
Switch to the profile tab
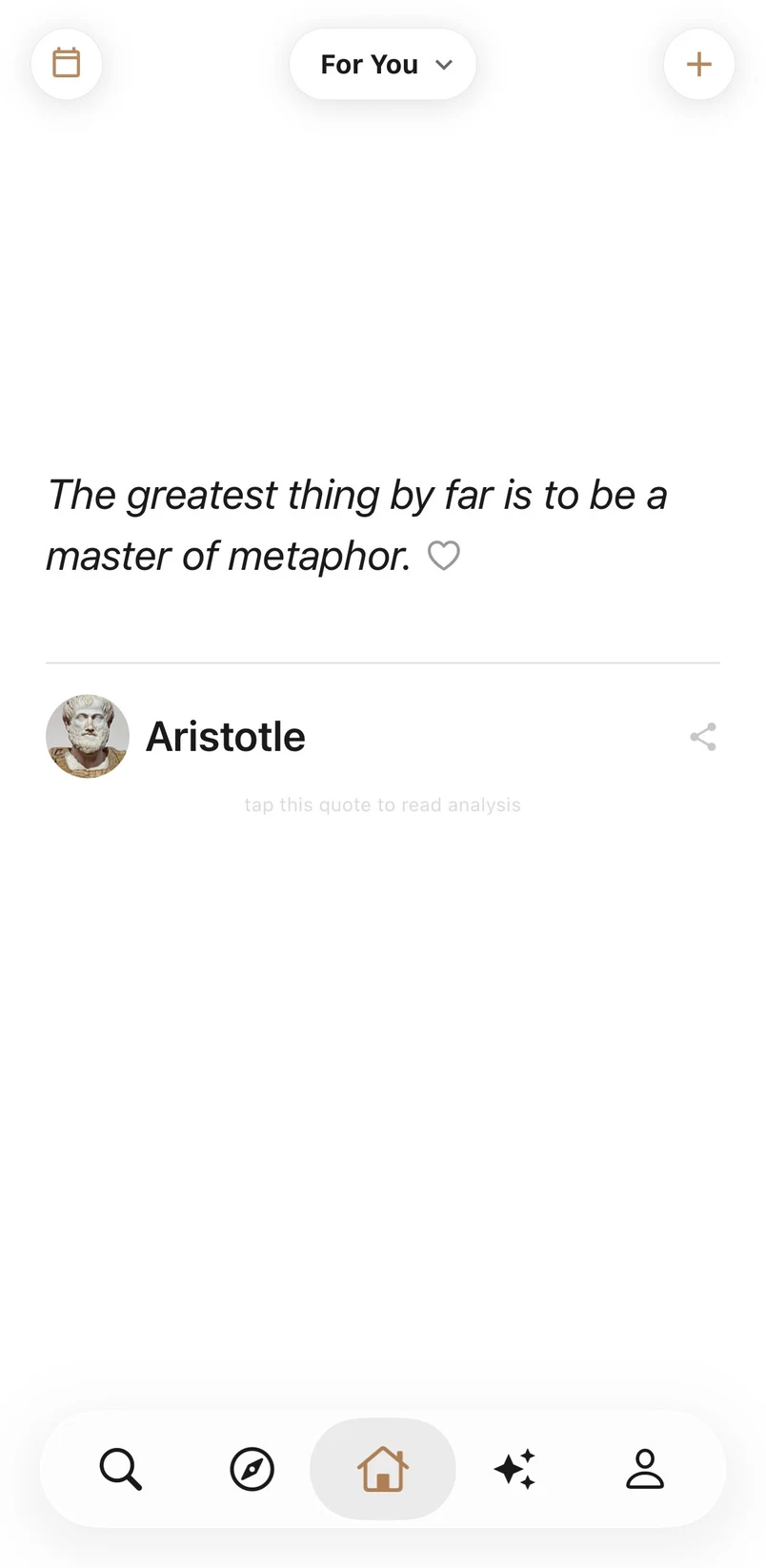click(645, 1469)
